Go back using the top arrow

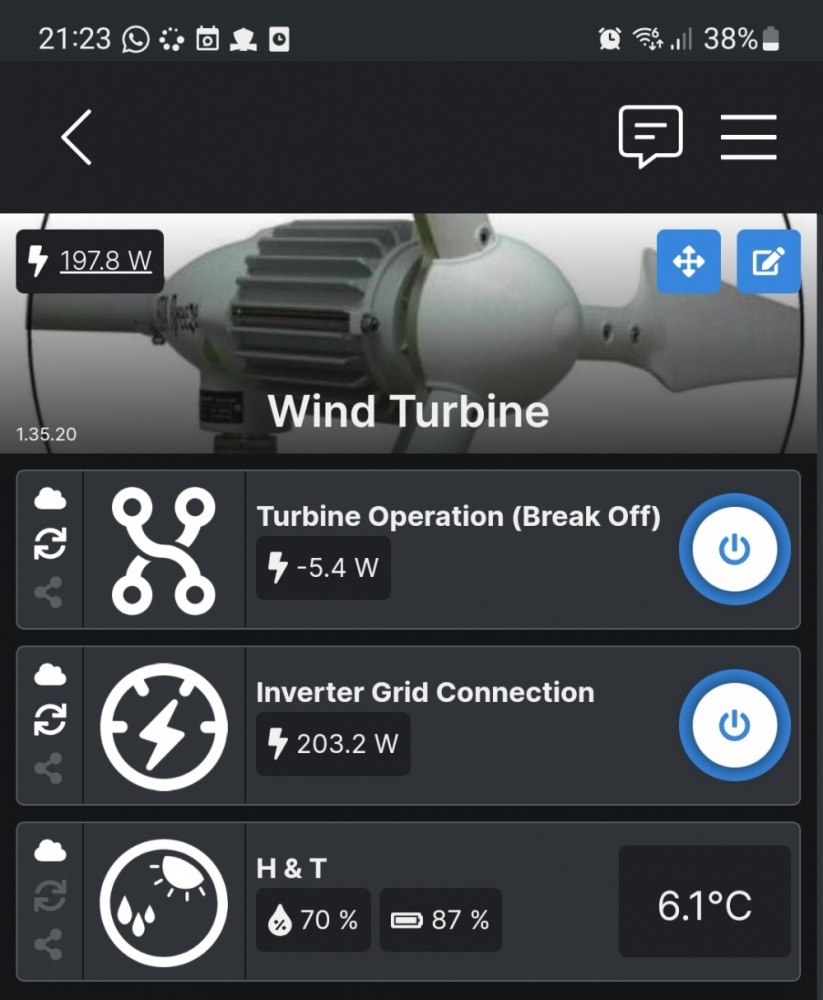point(76,137)
